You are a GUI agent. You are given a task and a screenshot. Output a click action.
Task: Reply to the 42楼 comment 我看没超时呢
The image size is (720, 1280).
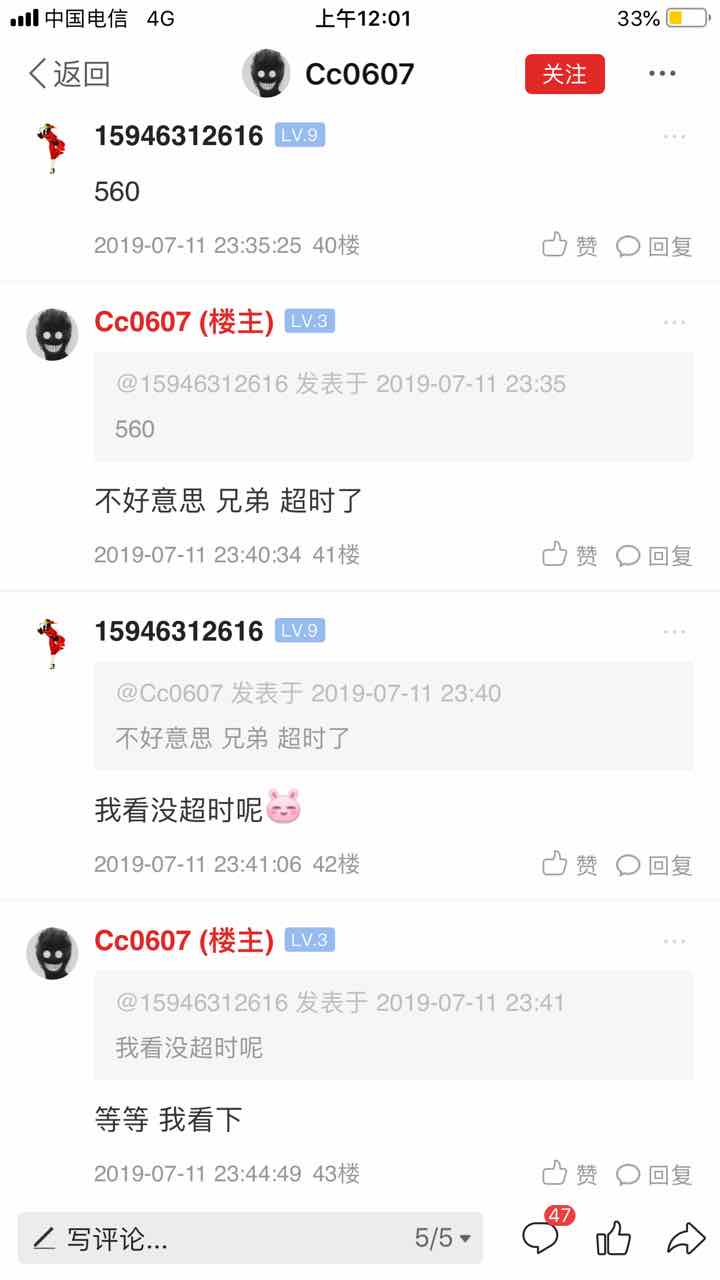coord(655,865)
